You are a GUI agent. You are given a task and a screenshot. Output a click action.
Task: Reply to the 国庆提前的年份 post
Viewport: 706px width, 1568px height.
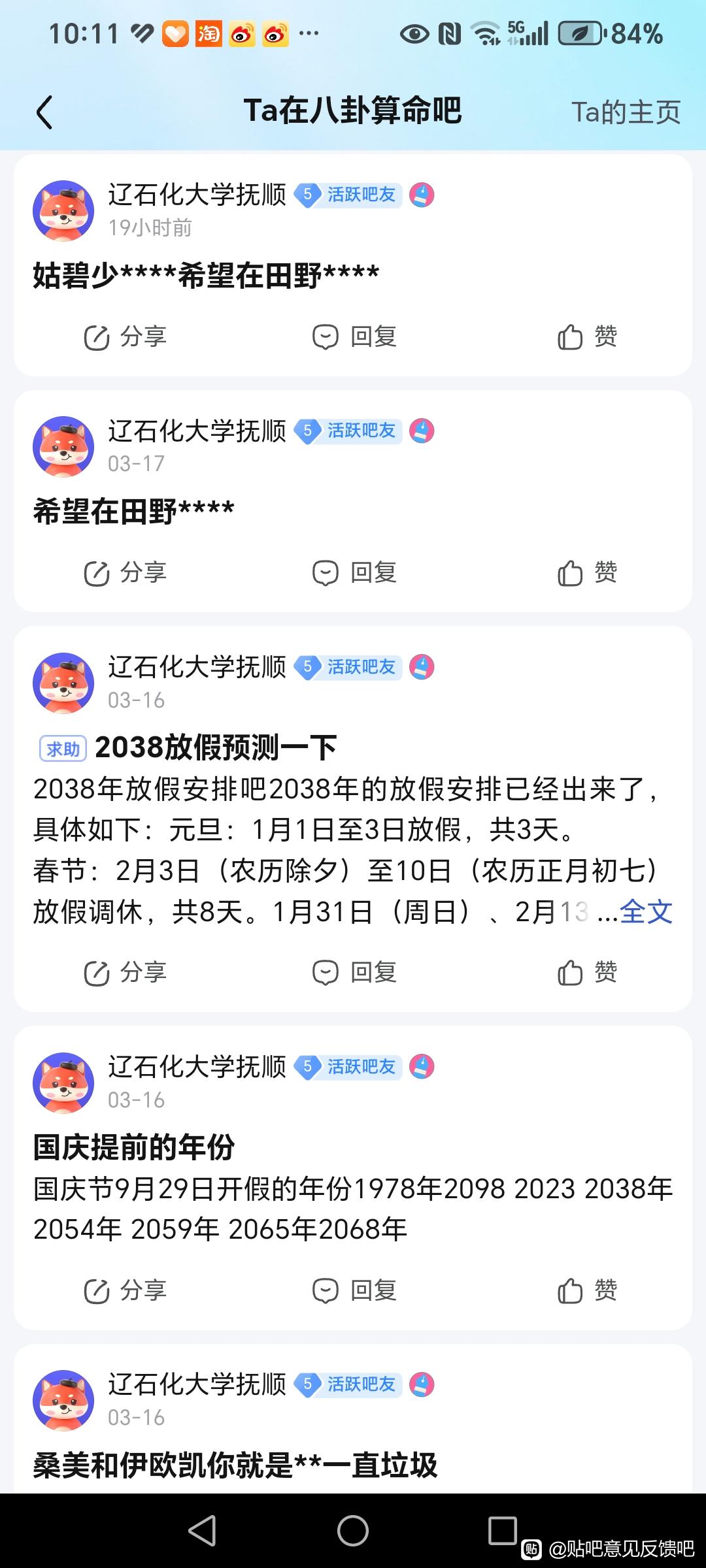tap(354, 1291)
